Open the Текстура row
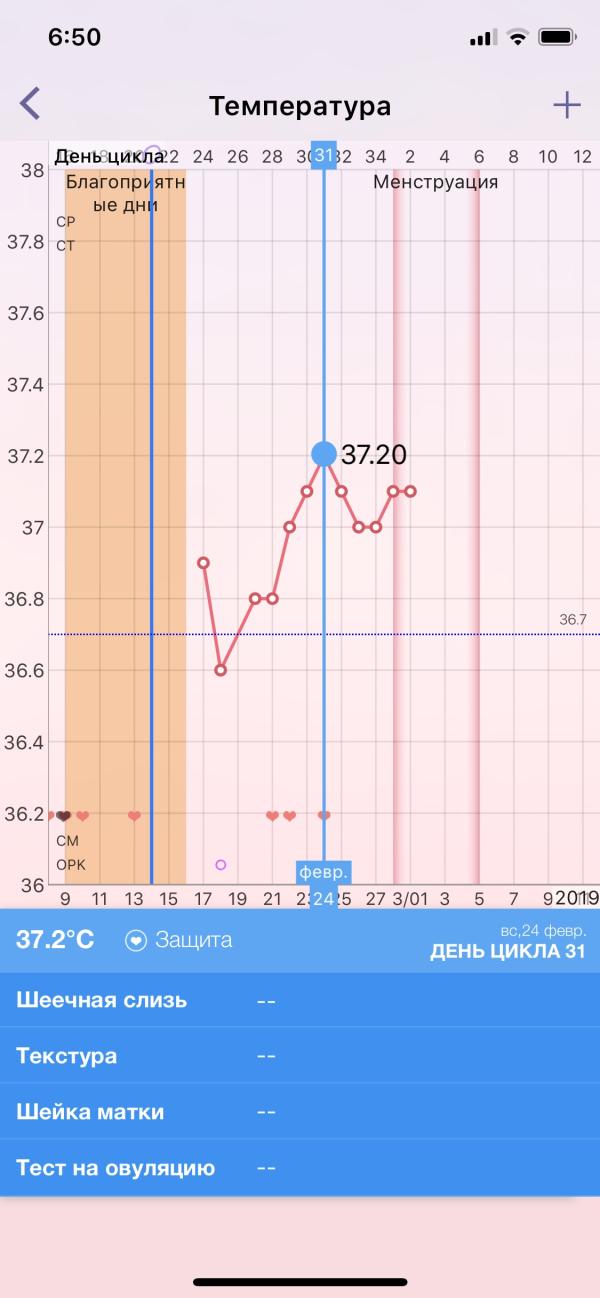This screenshot has height=1298, width=600. click(x=300, y=1056)
